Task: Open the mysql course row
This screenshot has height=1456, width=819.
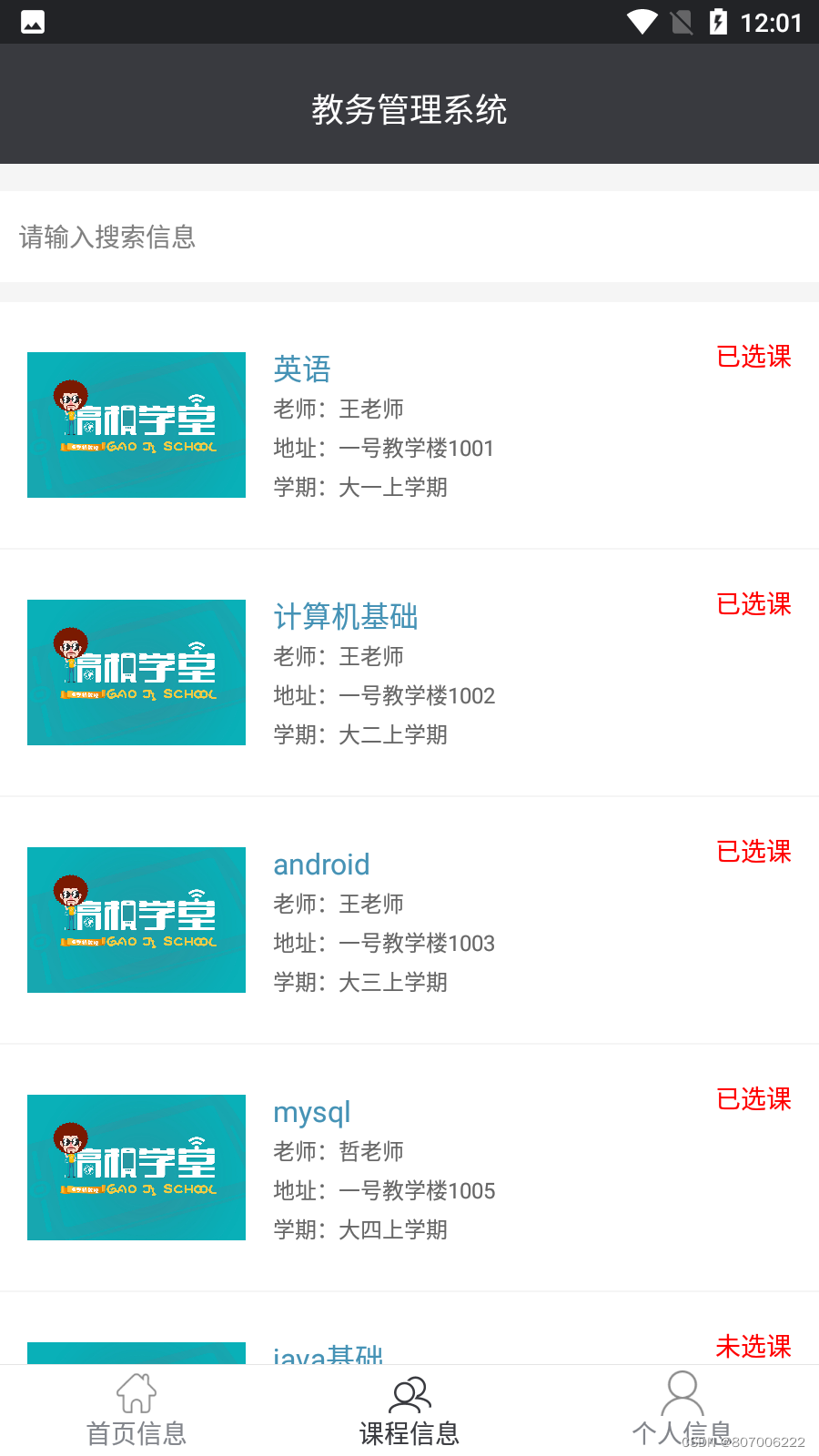Action: tap(409, 1168)
